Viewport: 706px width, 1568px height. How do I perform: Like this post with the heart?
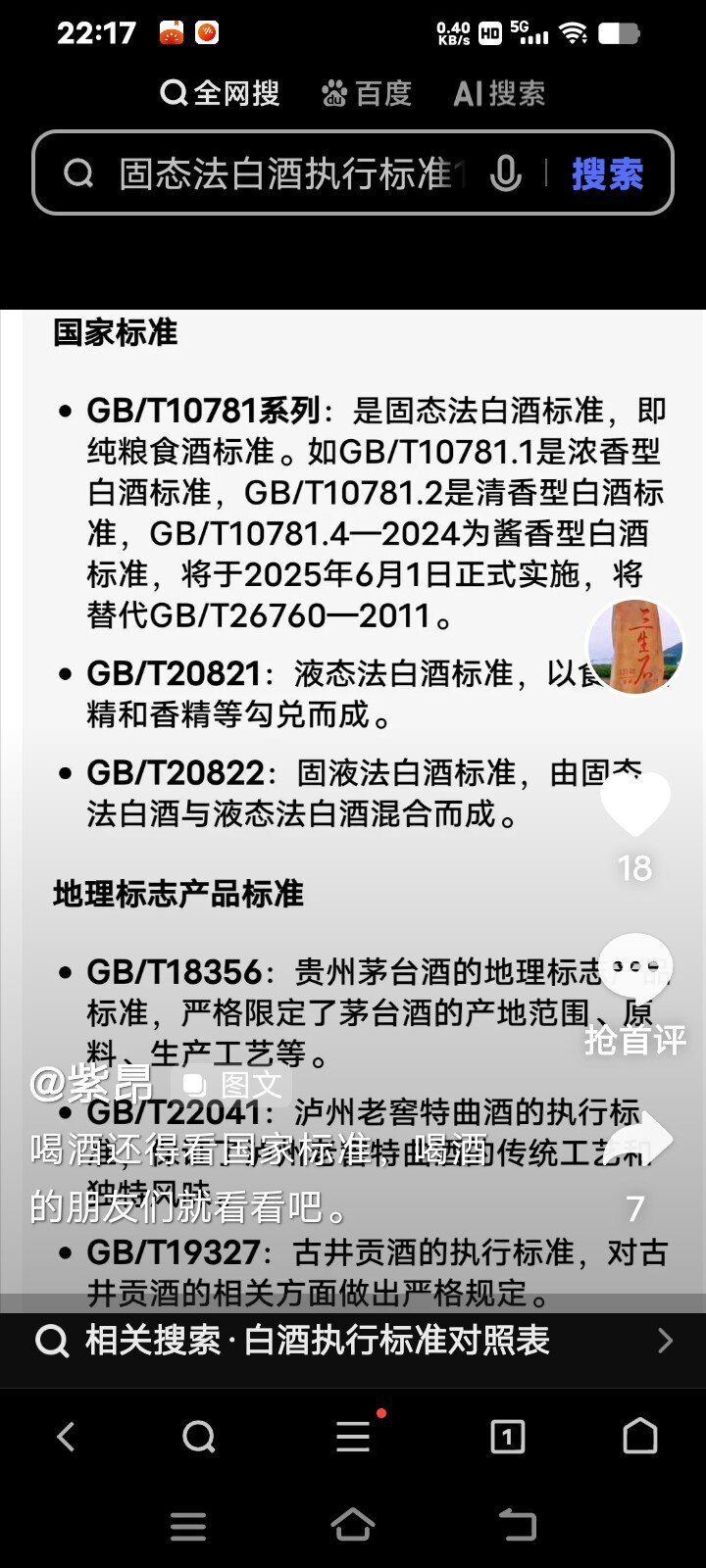click(x=634, y=806)
